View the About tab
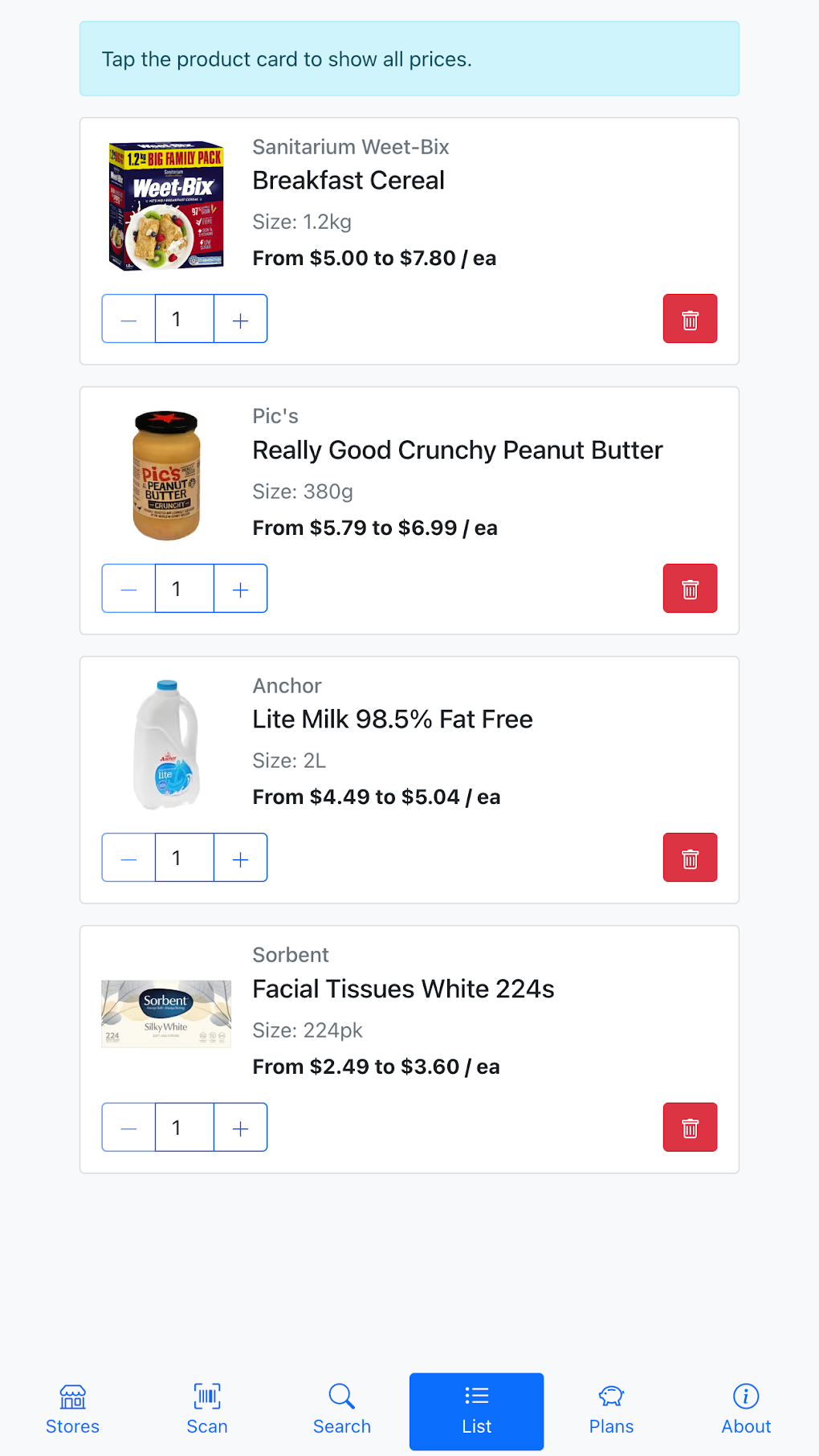819x1456 pixels. (746, 1410)
